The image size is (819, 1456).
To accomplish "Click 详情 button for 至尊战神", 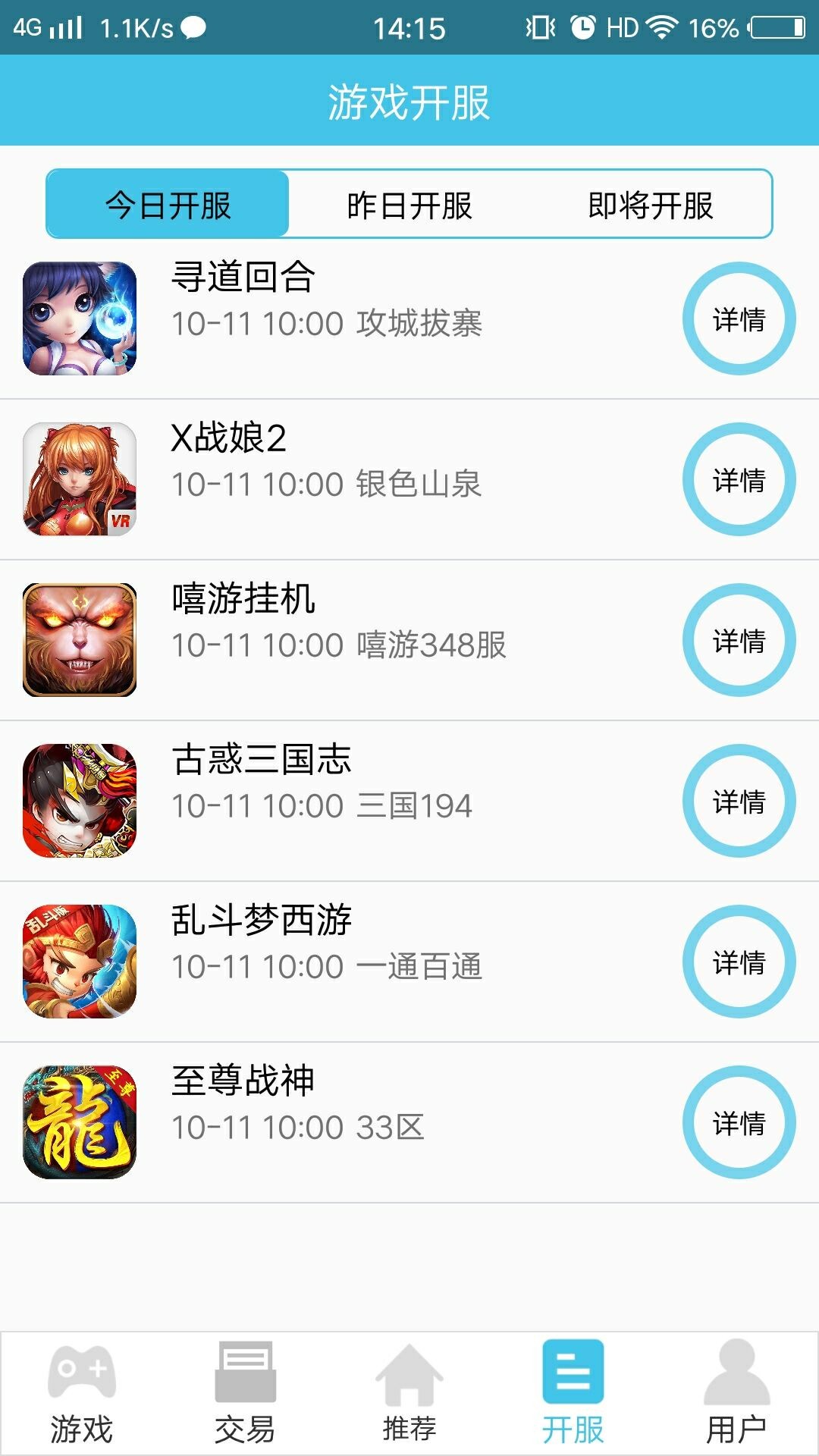I will 739,1122.
